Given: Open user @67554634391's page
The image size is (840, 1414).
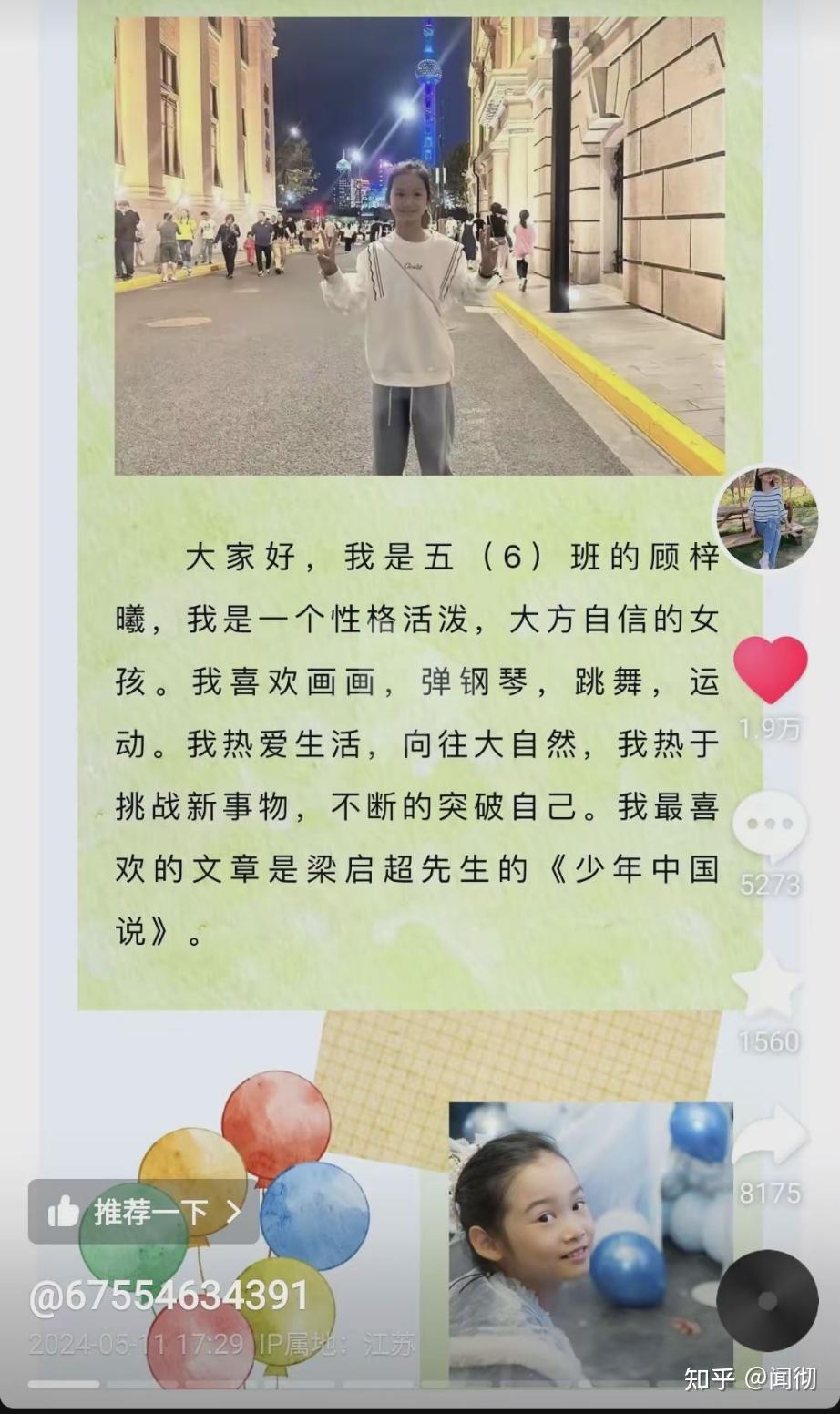Looking at the screenshot, I should point(169,1296).
